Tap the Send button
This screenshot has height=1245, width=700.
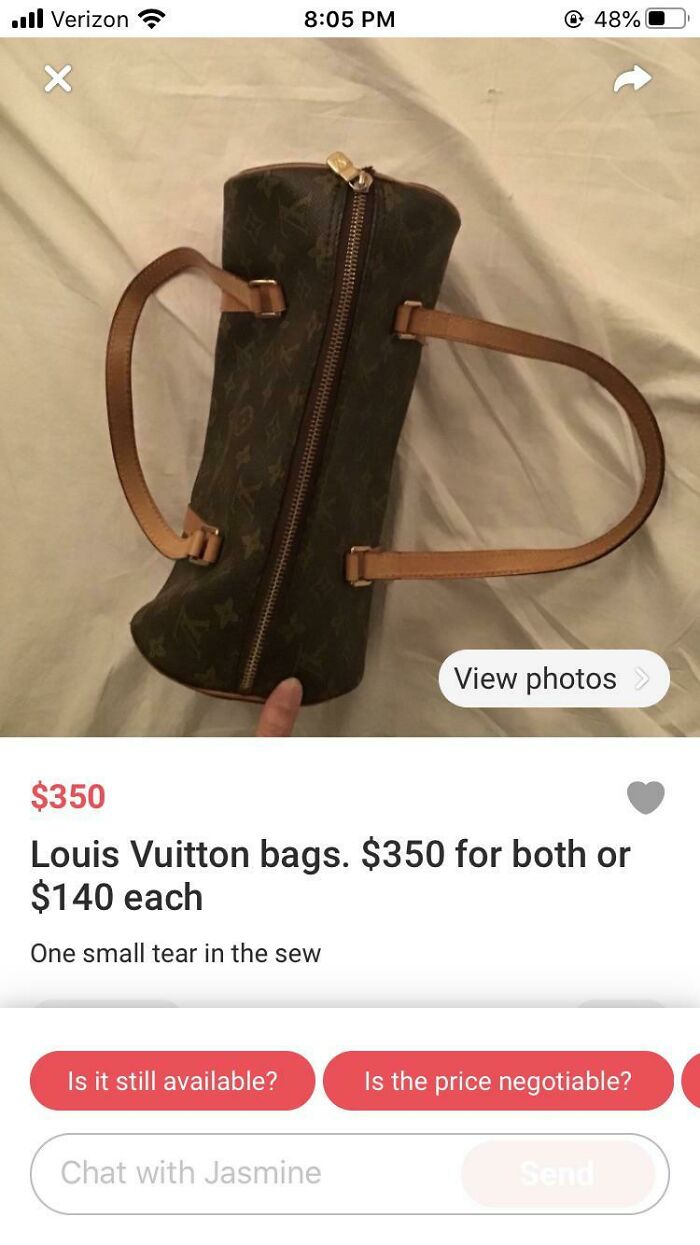(x=557, y=1173)
